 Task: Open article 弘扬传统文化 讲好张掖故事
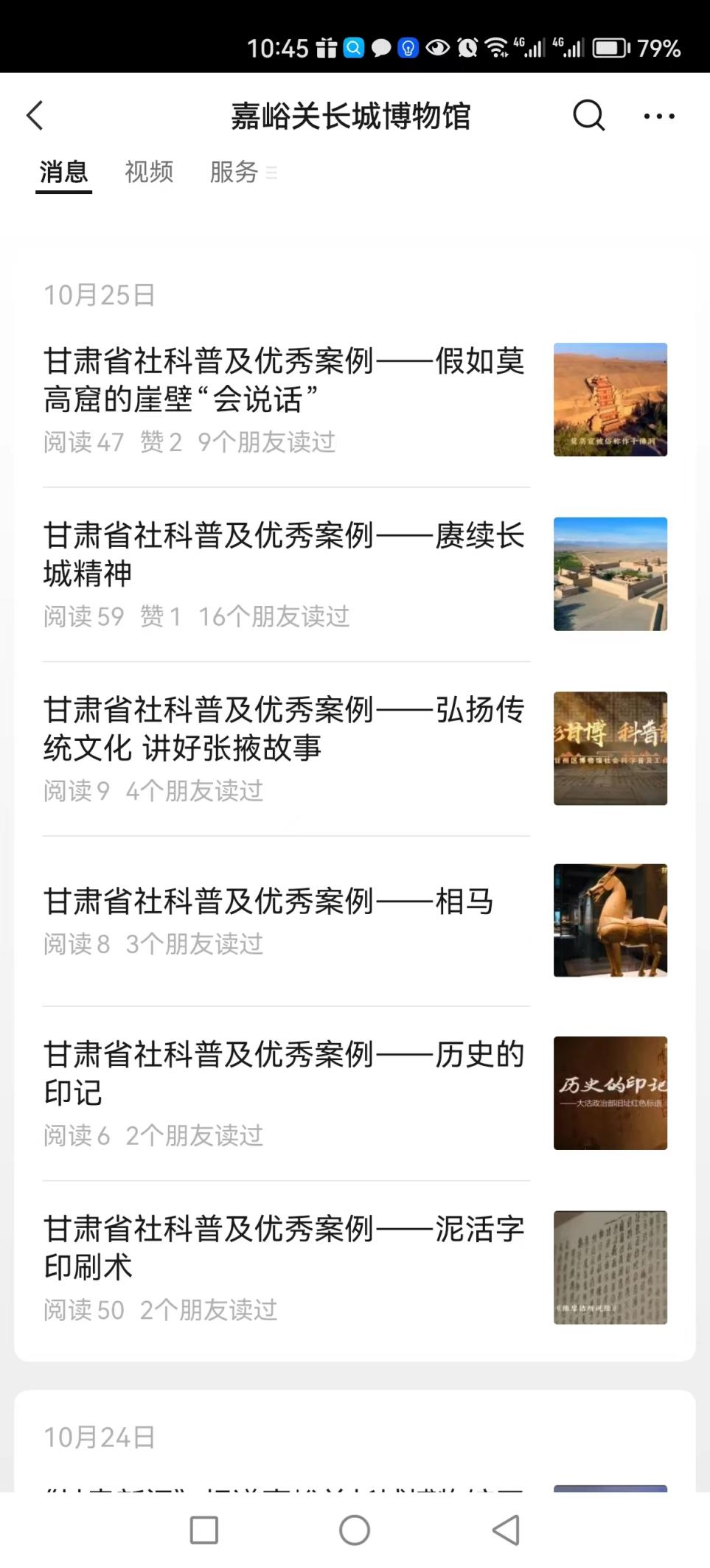tap(355, 748)
